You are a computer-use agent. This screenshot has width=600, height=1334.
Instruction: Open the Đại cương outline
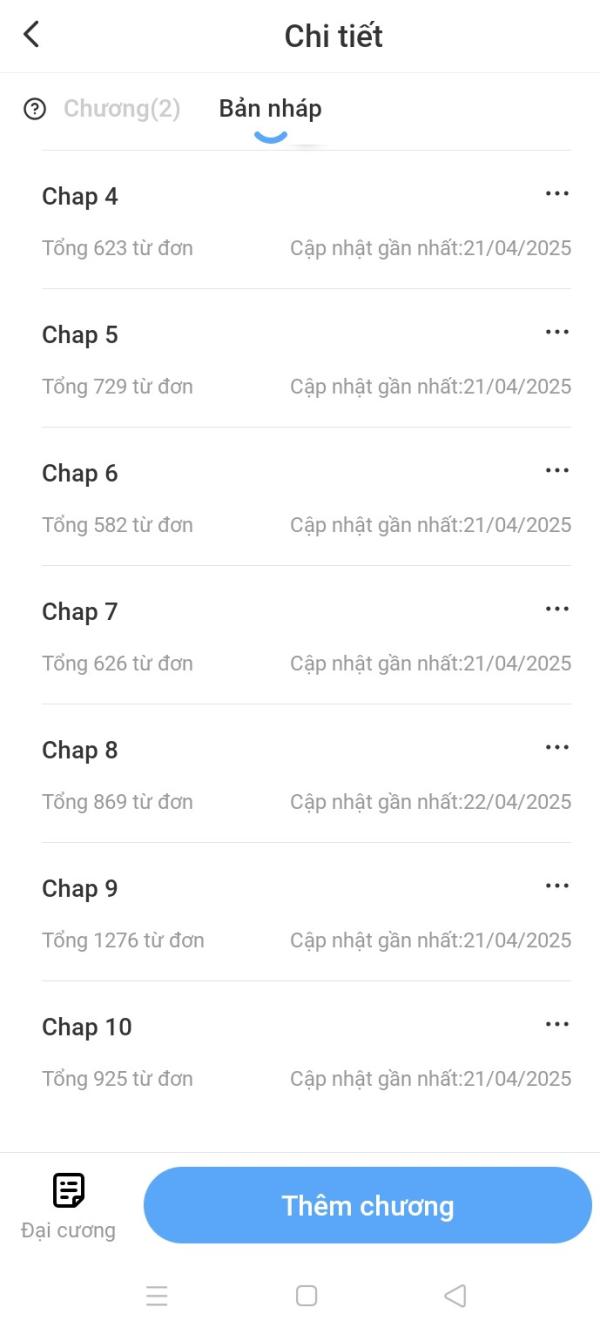(x=68, y=1205)
